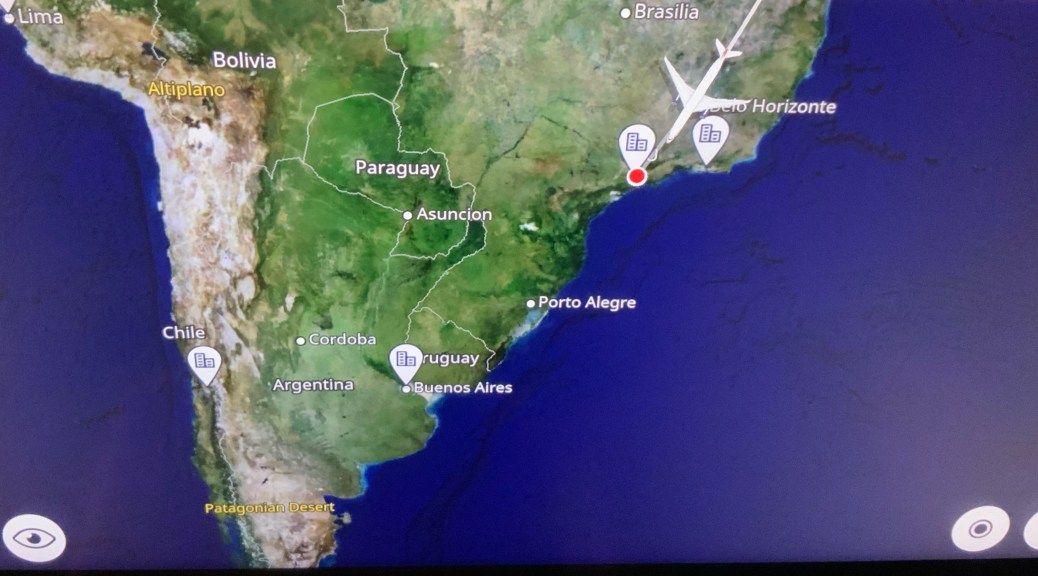Open the city pin in Chile
Image resolution: width=1038 pixels, height=576 pixels.
click(205, 363)
